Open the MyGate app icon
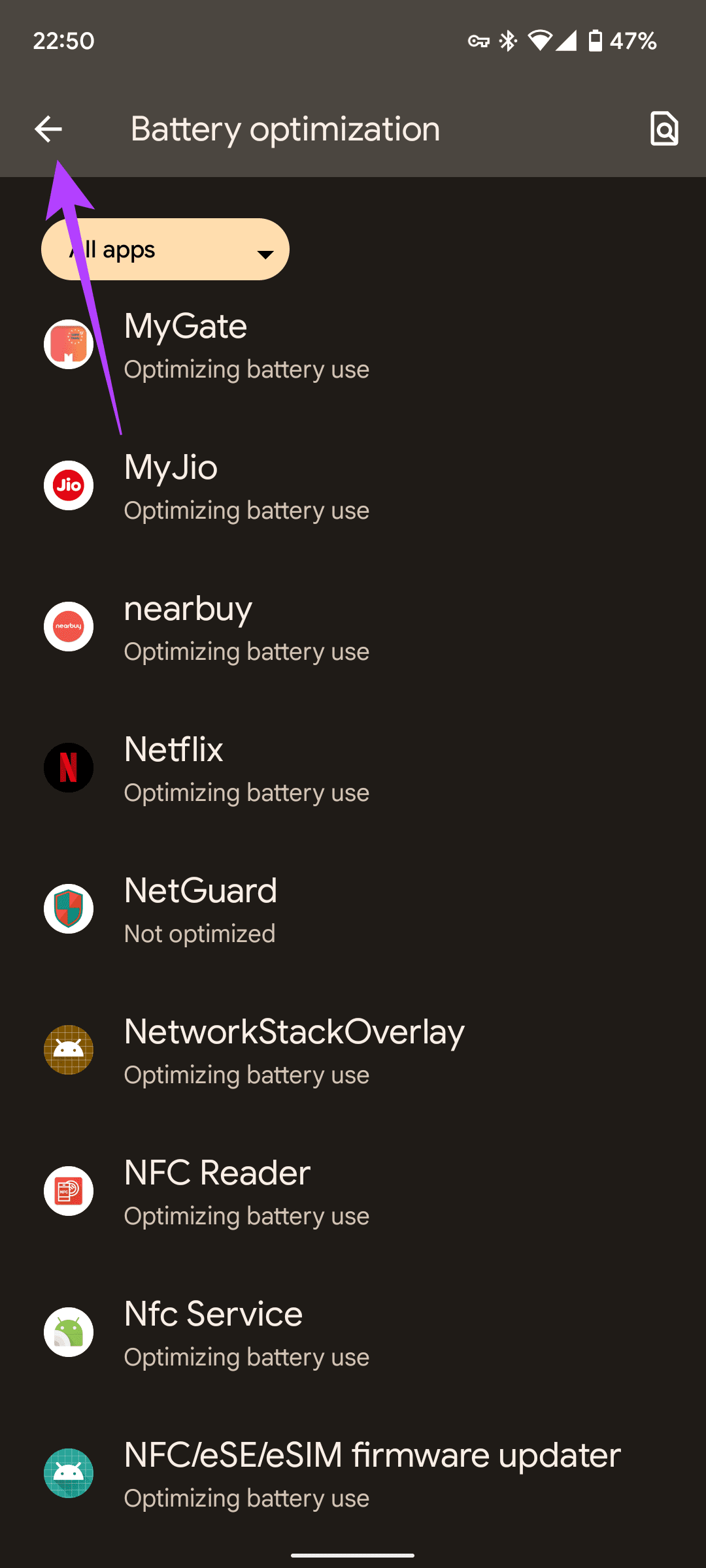Viewport: 706px width, 1568px height. (x=69, y=344)
